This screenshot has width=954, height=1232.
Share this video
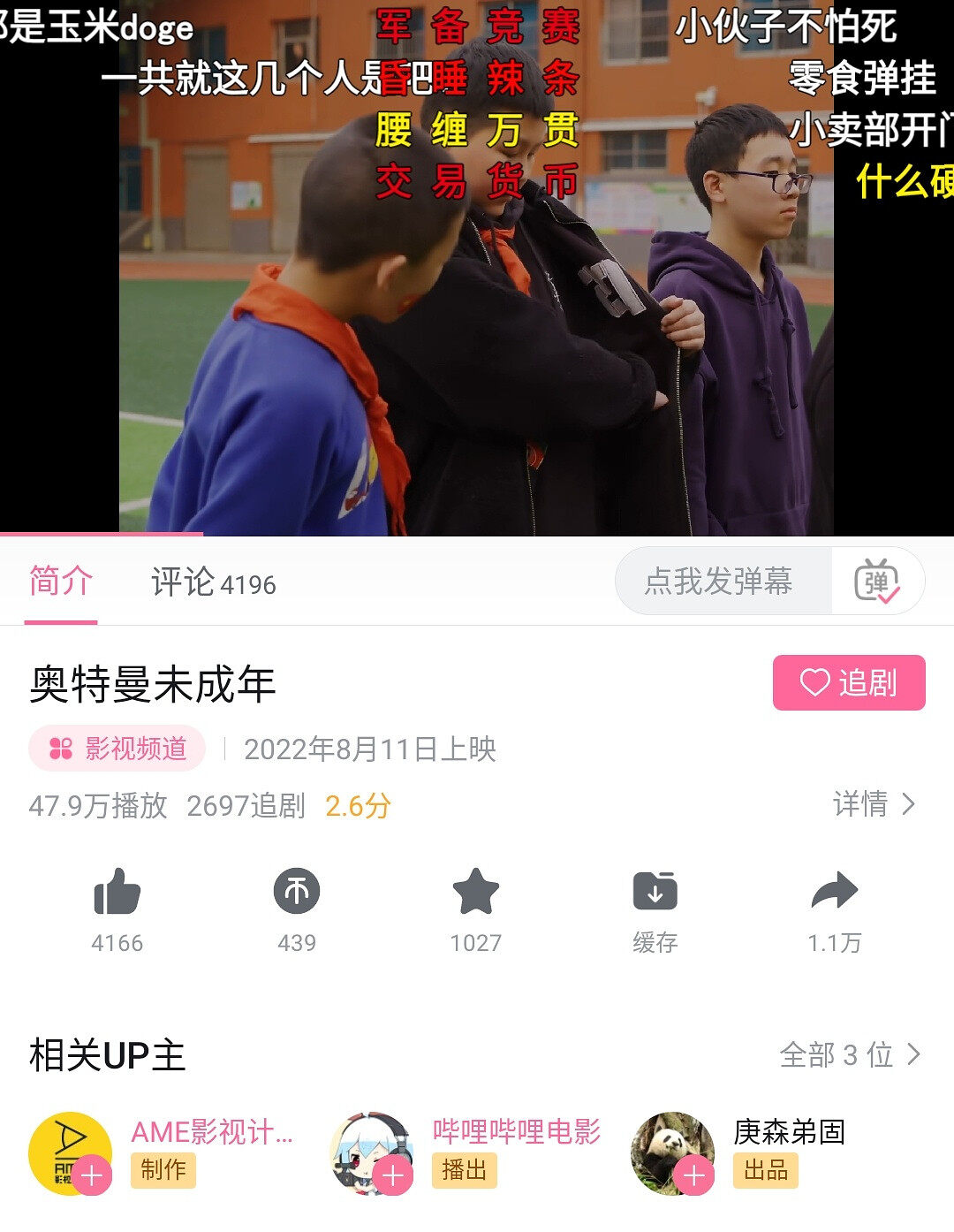834,891
